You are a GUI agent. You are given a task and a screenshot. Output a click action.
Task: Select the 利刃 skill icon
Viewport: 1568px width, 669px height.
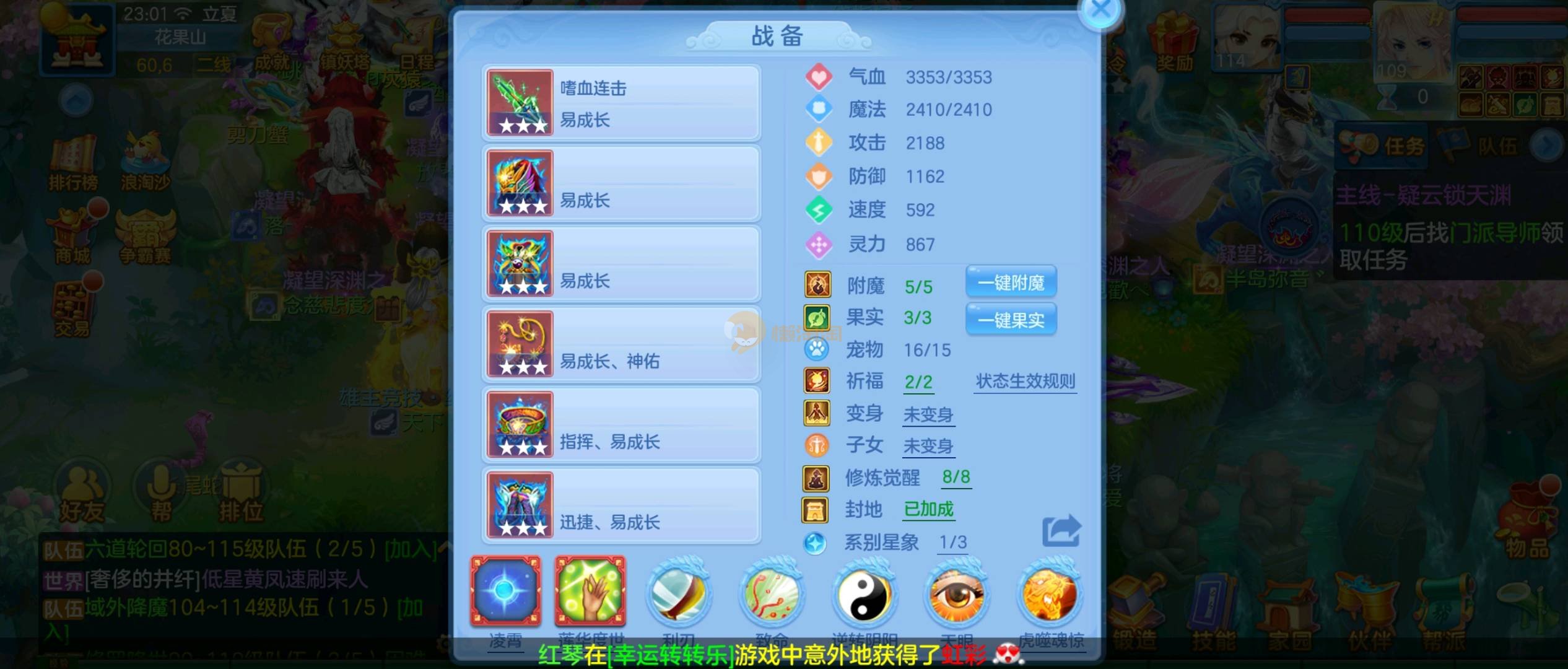click(678, 595)
